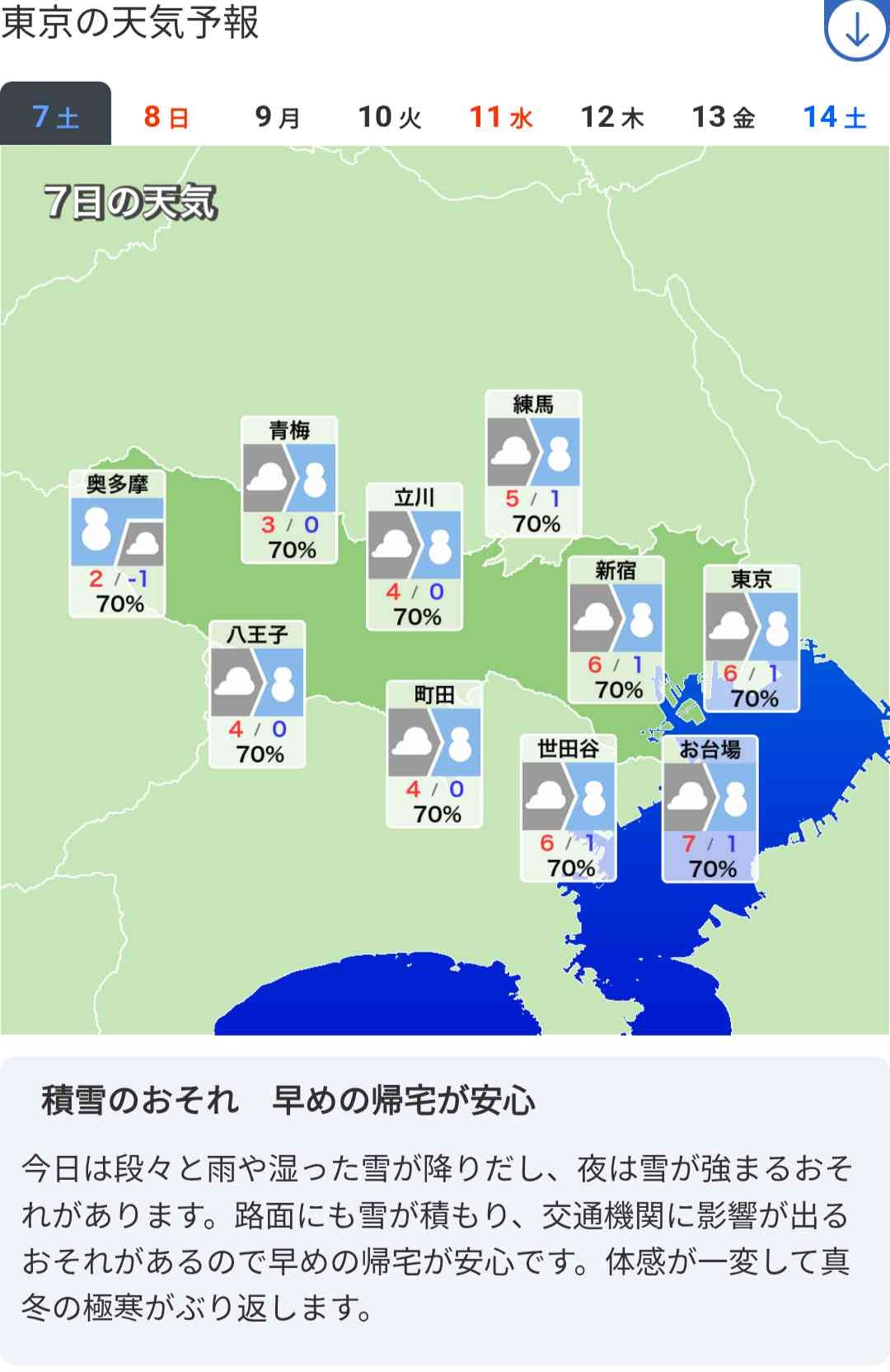The width and height of the screenshot is (890, 1372).
Task: Select the 7 土 date tab
Action: click(55, 116)
